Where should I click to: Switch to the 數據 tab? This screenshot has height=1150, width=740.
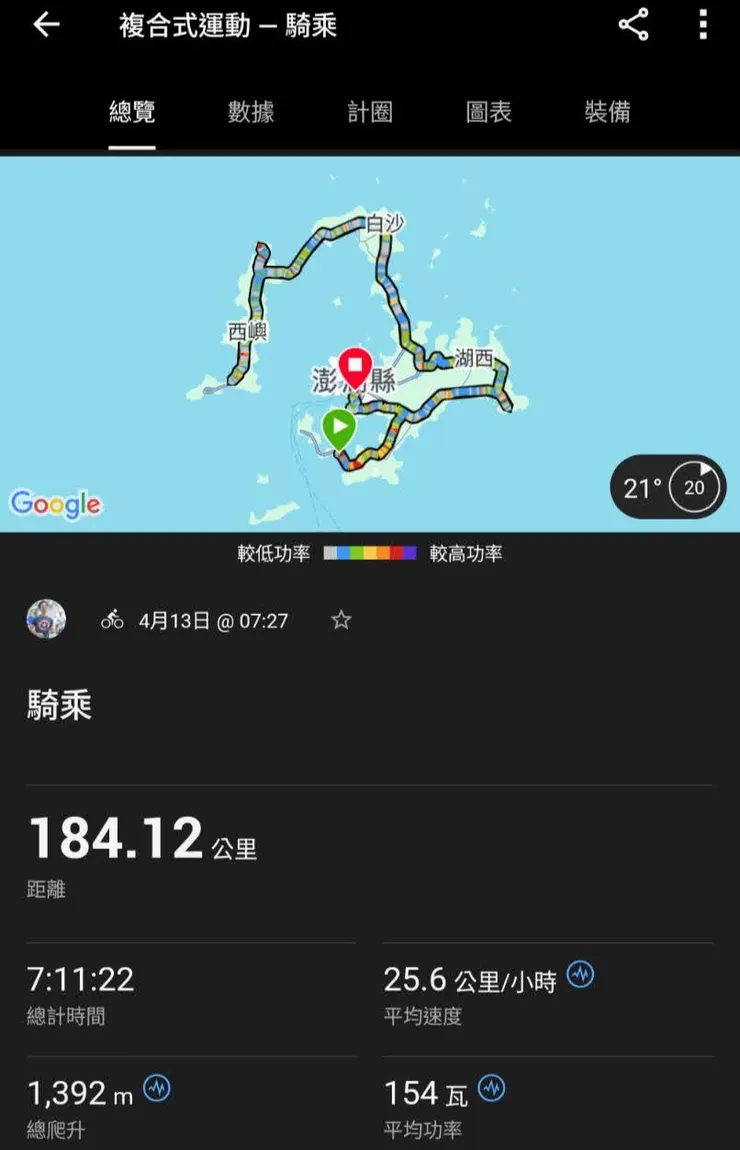tap(250, 112)
